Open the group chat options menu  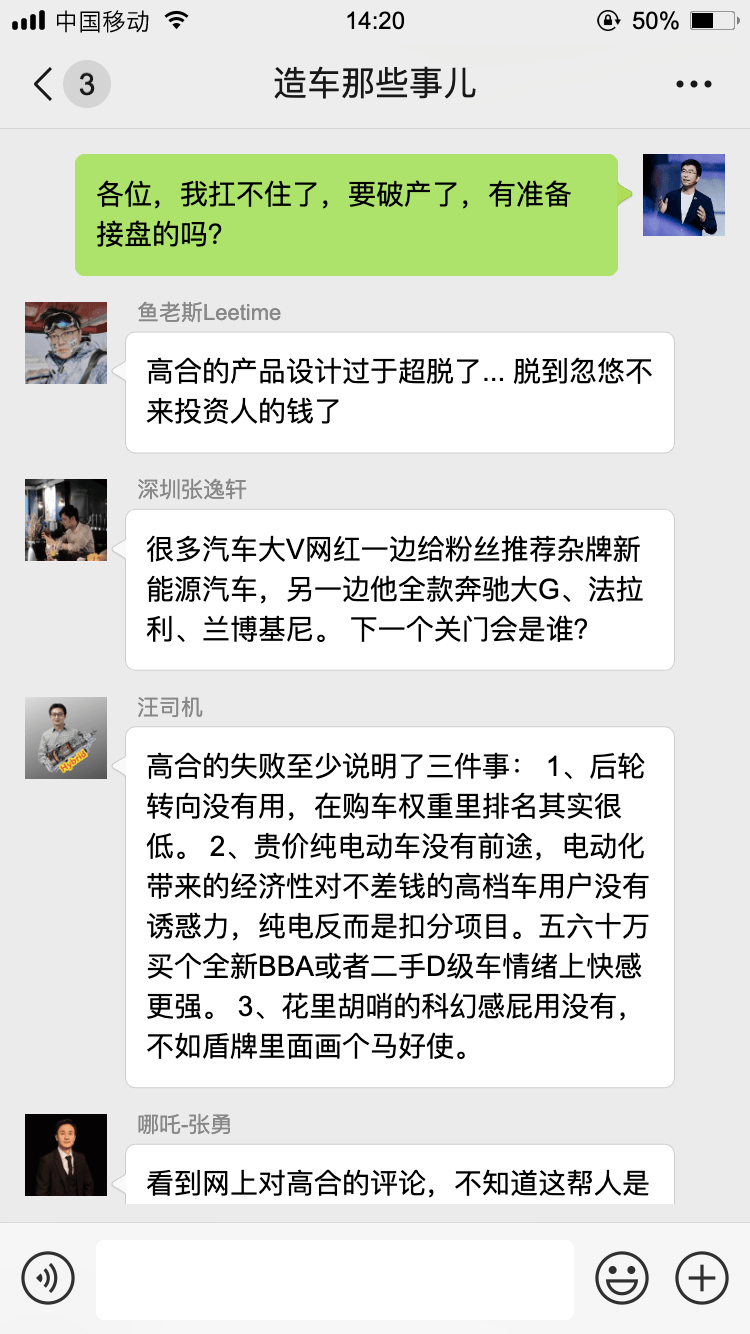693,85
